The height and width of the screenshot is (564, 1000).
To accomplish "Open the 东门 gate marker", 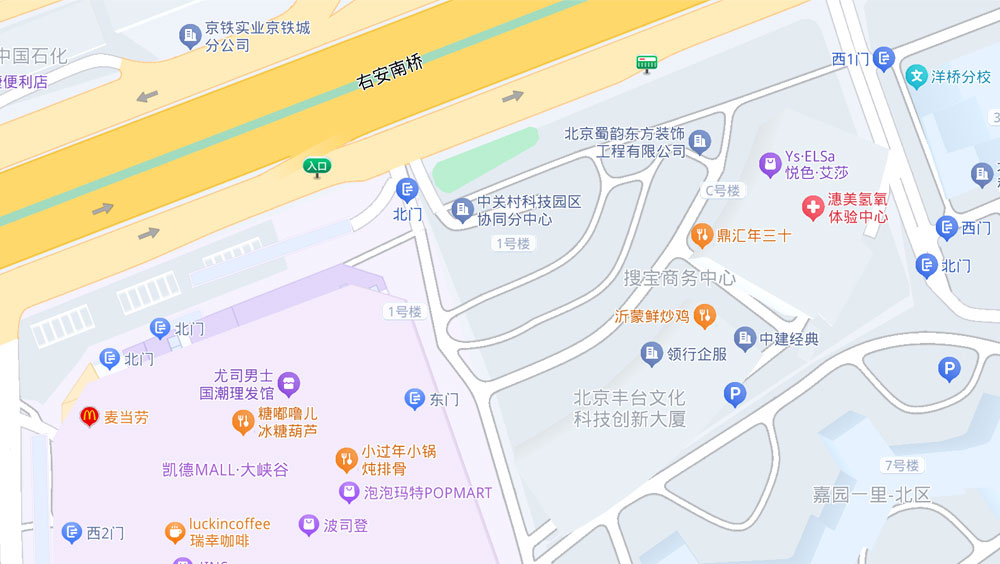I will point(415,399).
